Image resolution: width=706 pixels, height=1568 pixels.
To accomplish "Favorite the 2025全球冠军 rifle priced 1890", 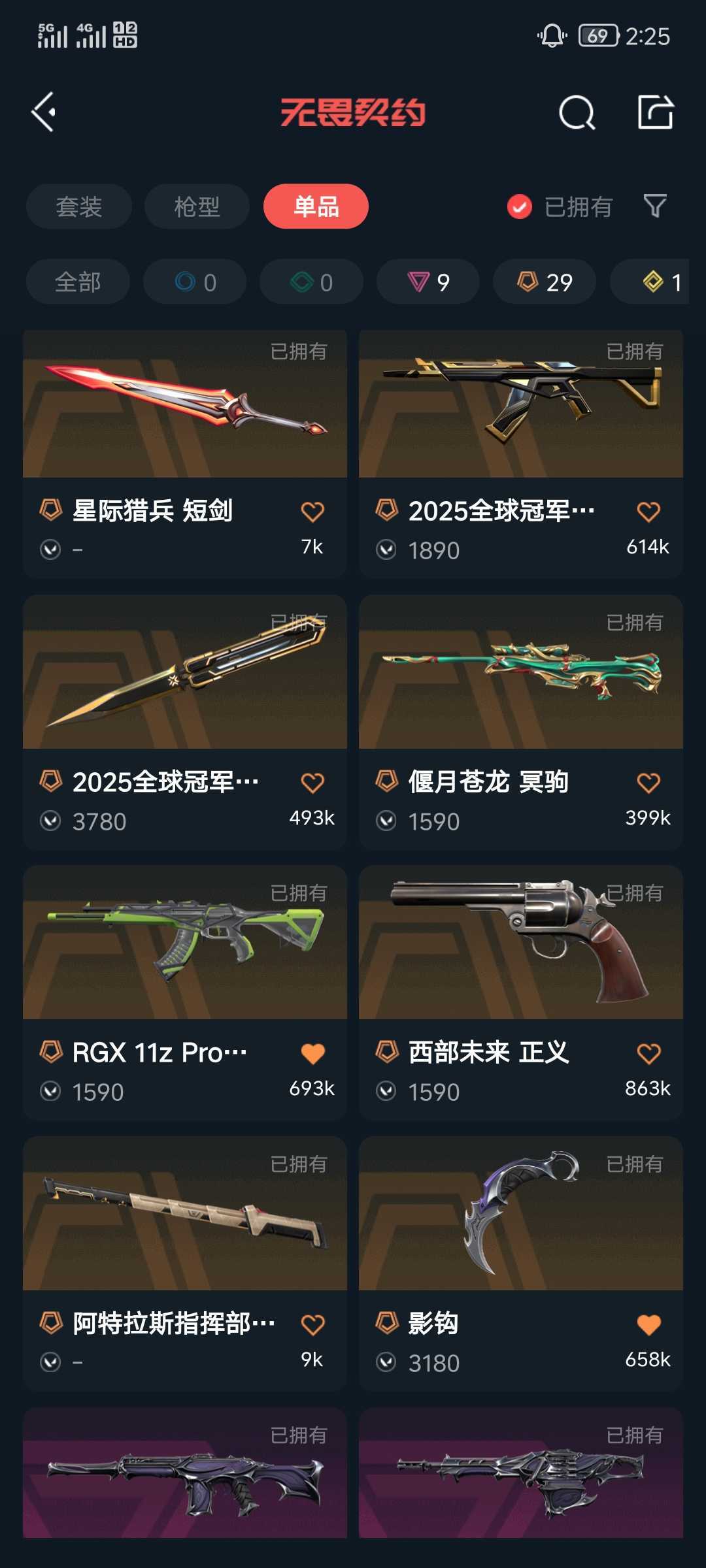I will tap(648, 512).
